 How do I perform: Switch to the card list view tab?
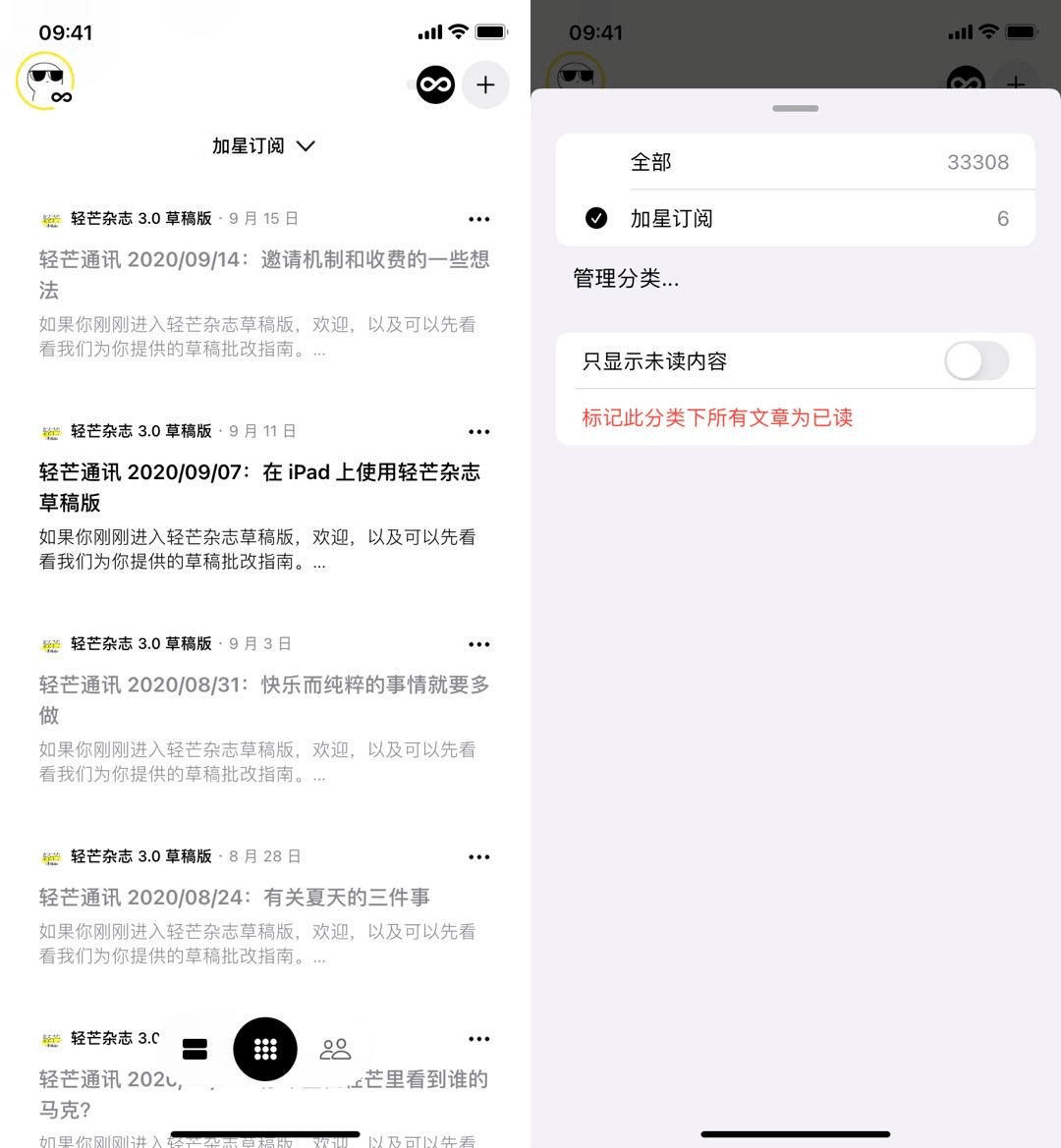195,1050
